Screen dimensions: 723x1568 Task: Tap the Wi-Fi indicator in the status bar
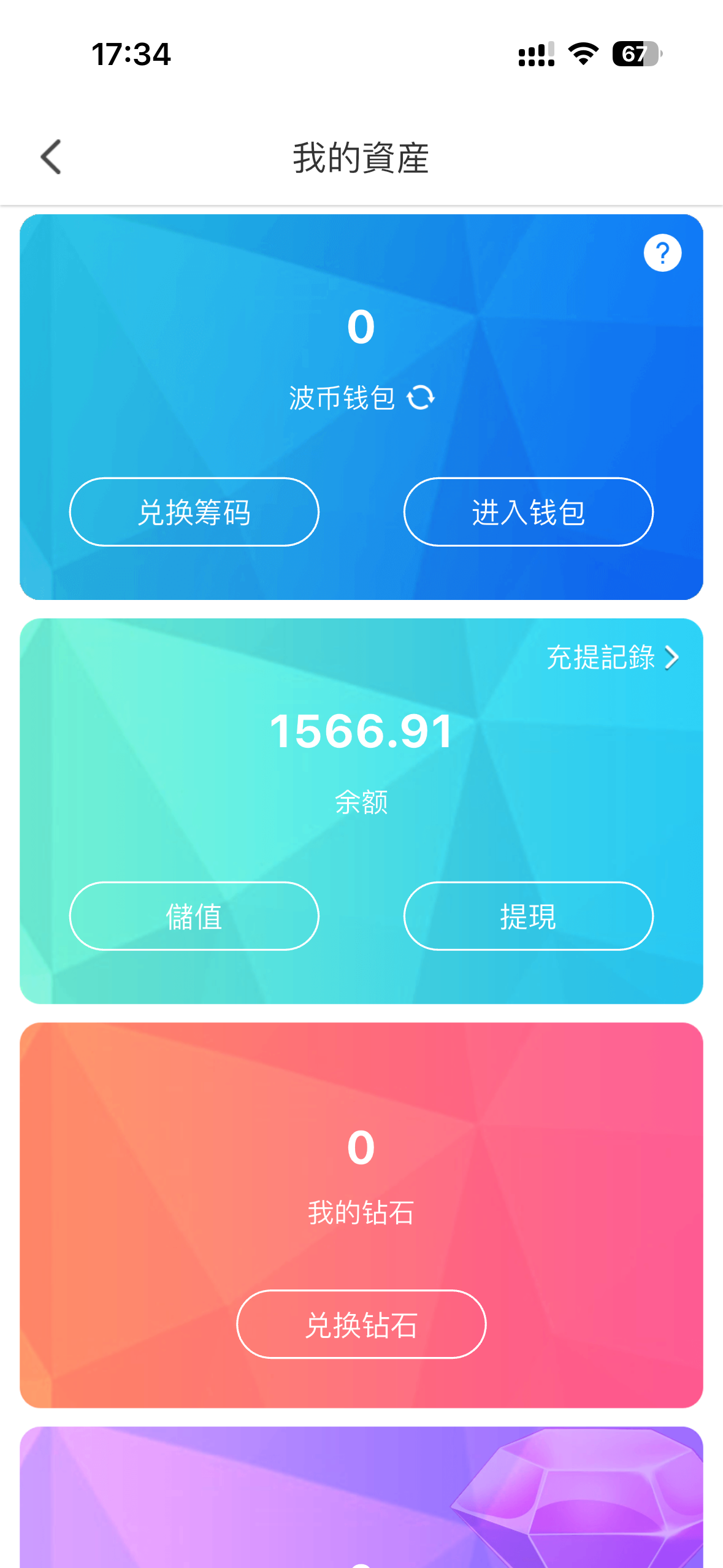tap(582, 55)
